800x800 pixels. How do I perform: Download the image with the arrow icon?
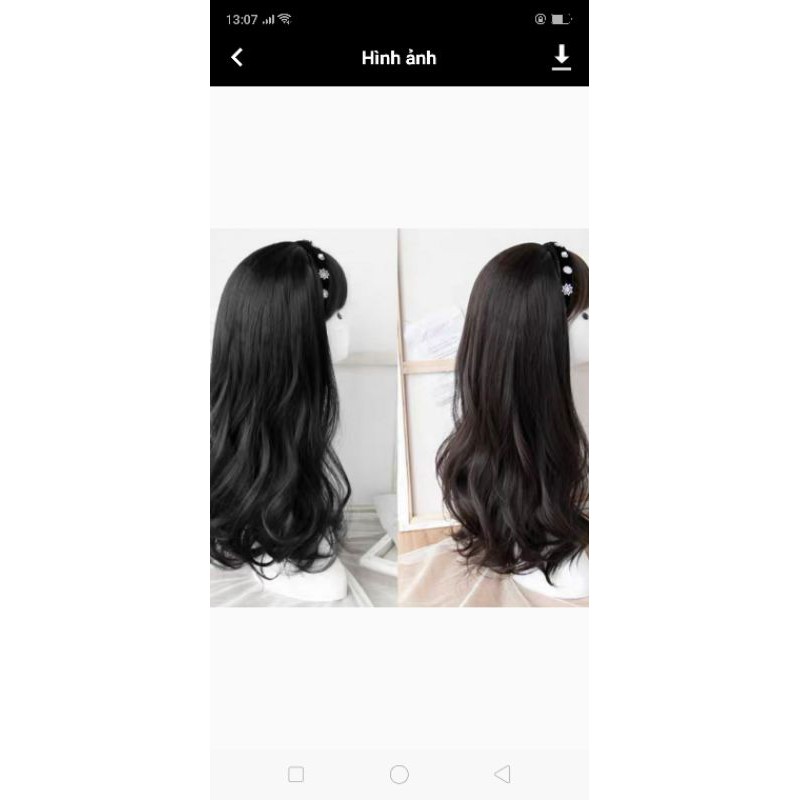pyautogui.click(x=561, y=58)
